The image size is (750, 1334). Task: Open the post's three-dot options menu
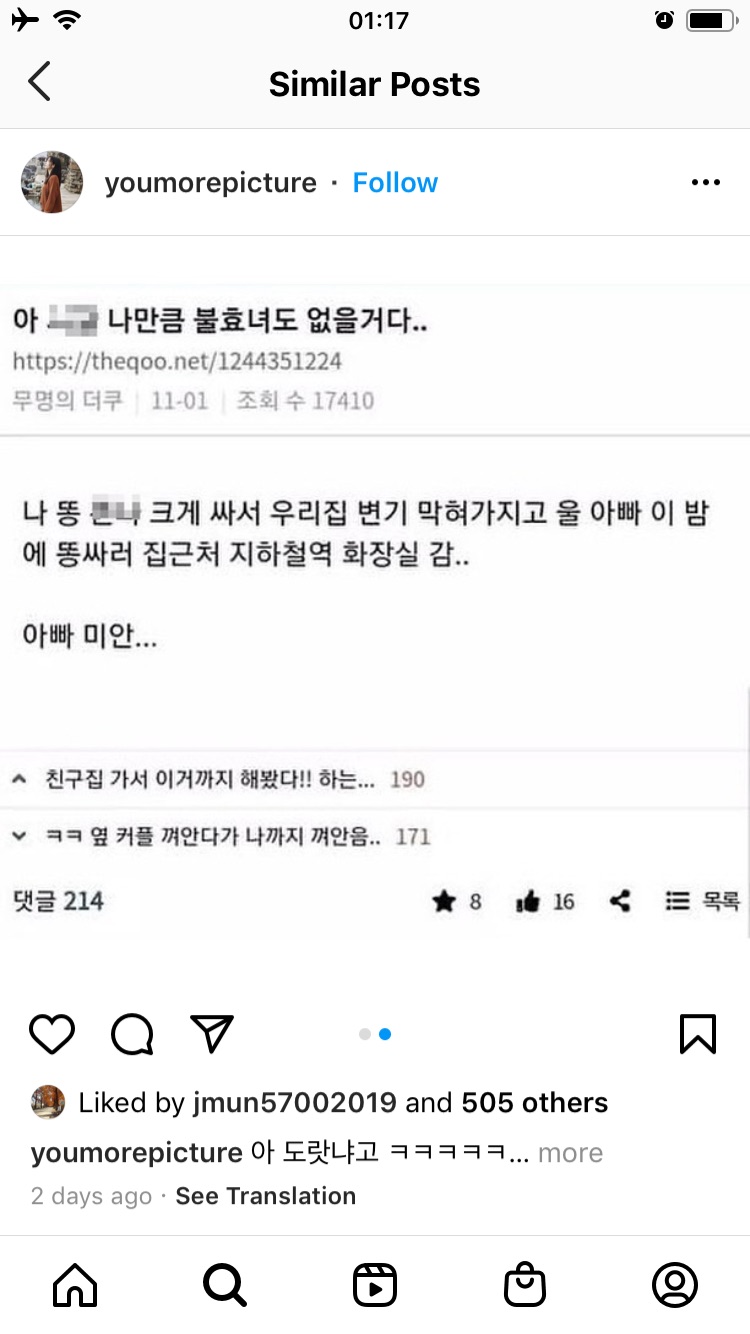point(706,183)
